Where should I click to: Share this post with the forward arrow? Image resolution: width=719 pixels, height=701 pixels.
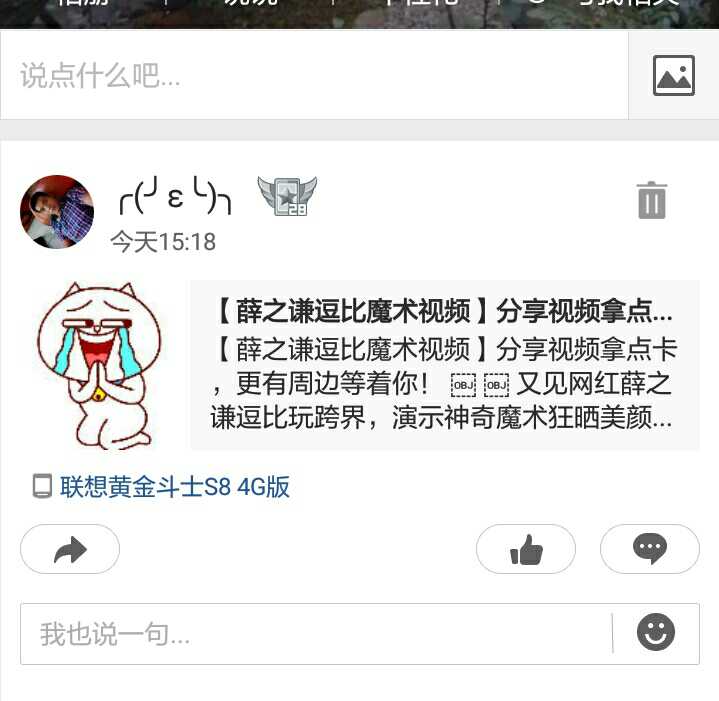pos(70,549)
